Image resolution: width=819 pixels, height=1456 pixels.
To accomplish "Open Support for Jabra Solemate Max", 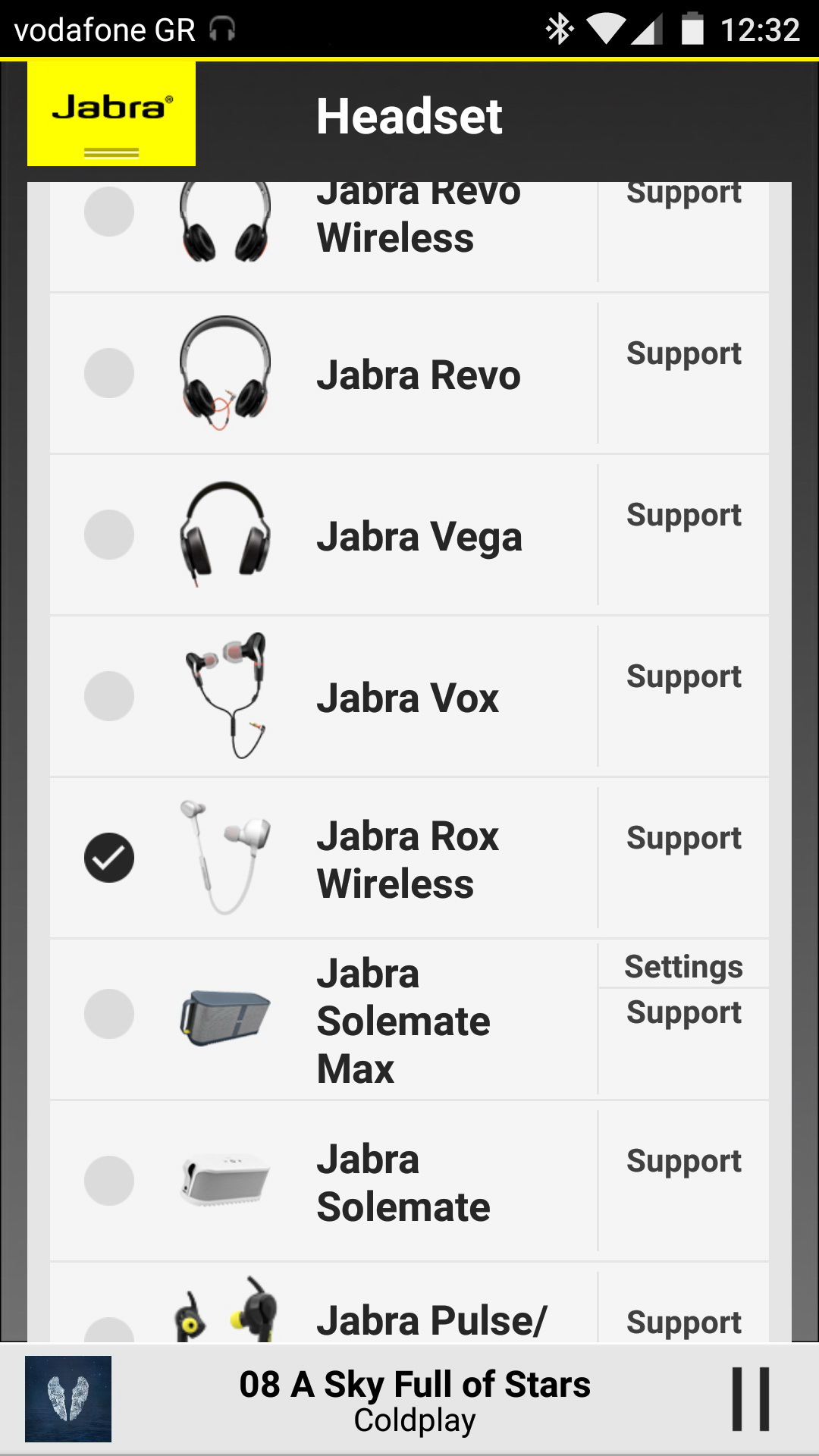I will (x=684, y=1013).
